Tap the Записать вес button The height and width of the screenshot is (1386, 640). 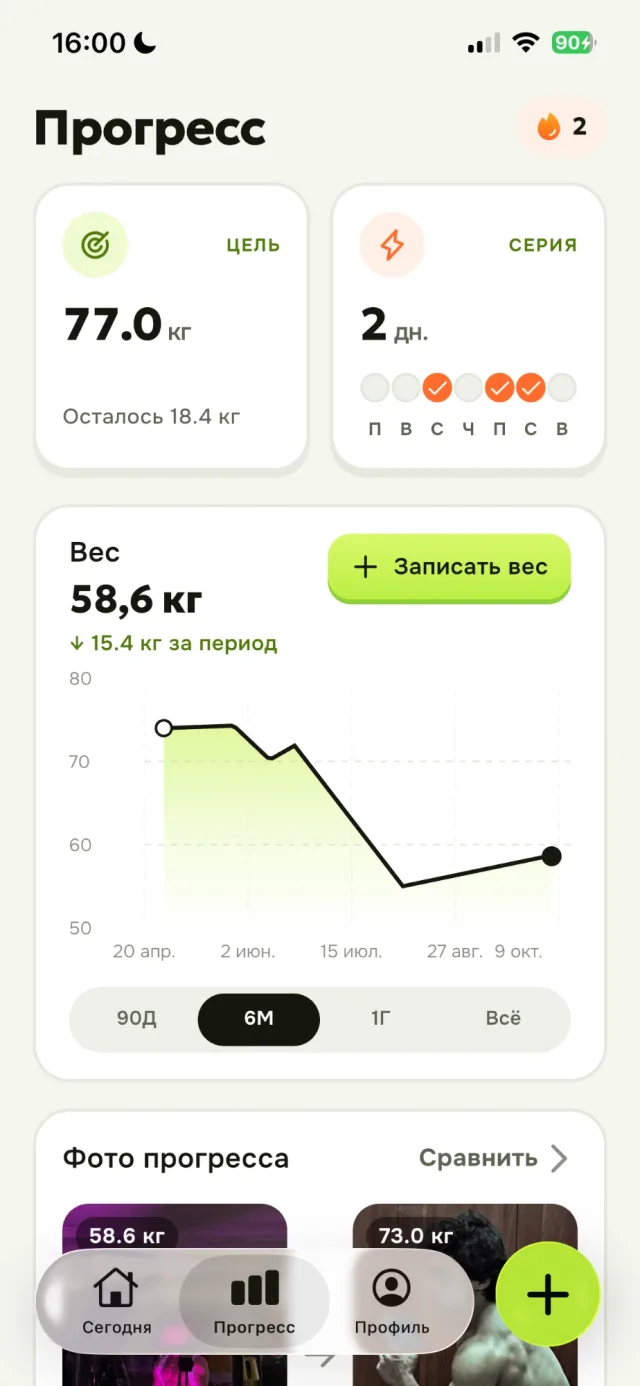[449, 567]
